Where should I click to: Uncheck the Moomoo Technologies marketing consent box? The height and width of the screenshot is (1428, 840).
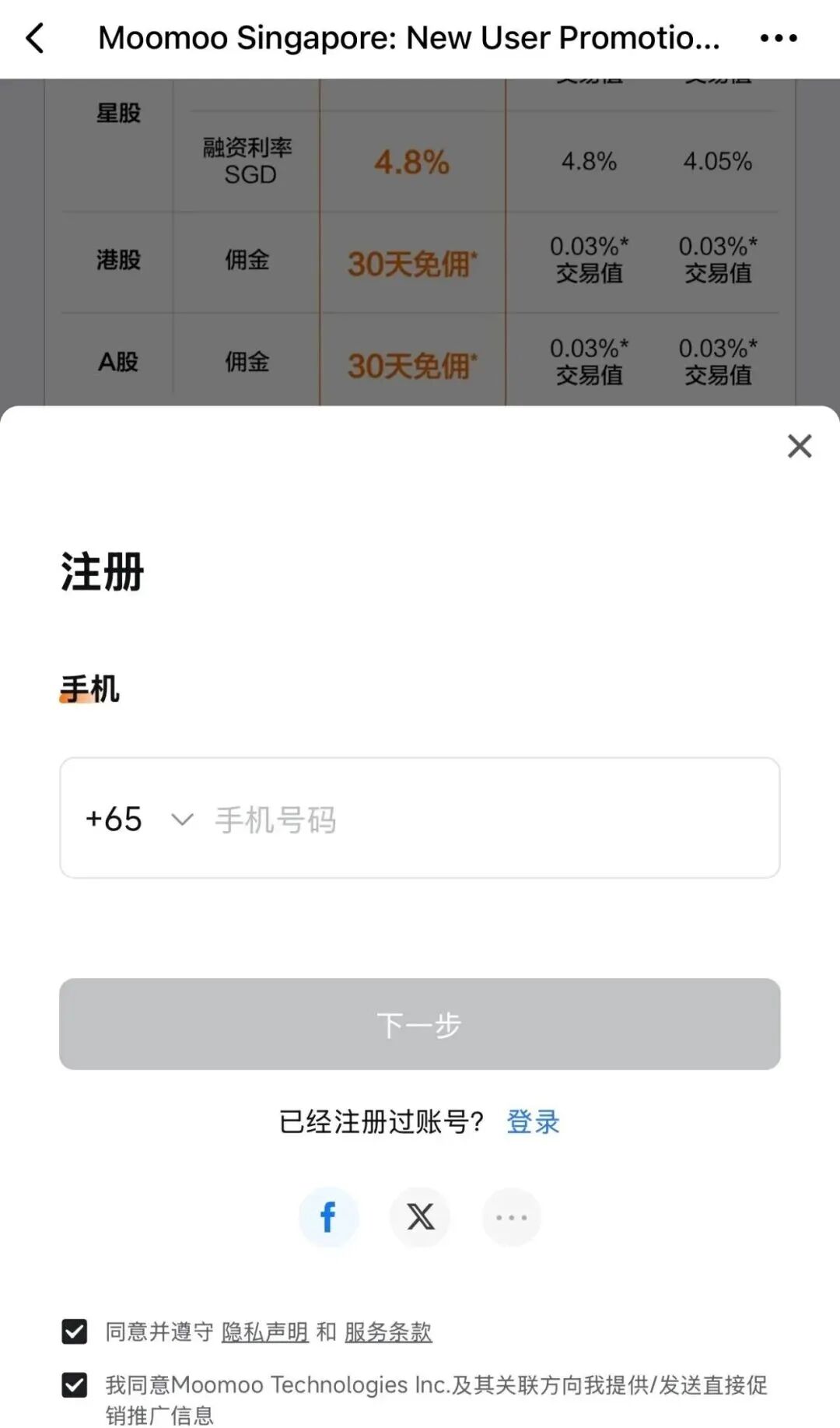point(75,1385)
